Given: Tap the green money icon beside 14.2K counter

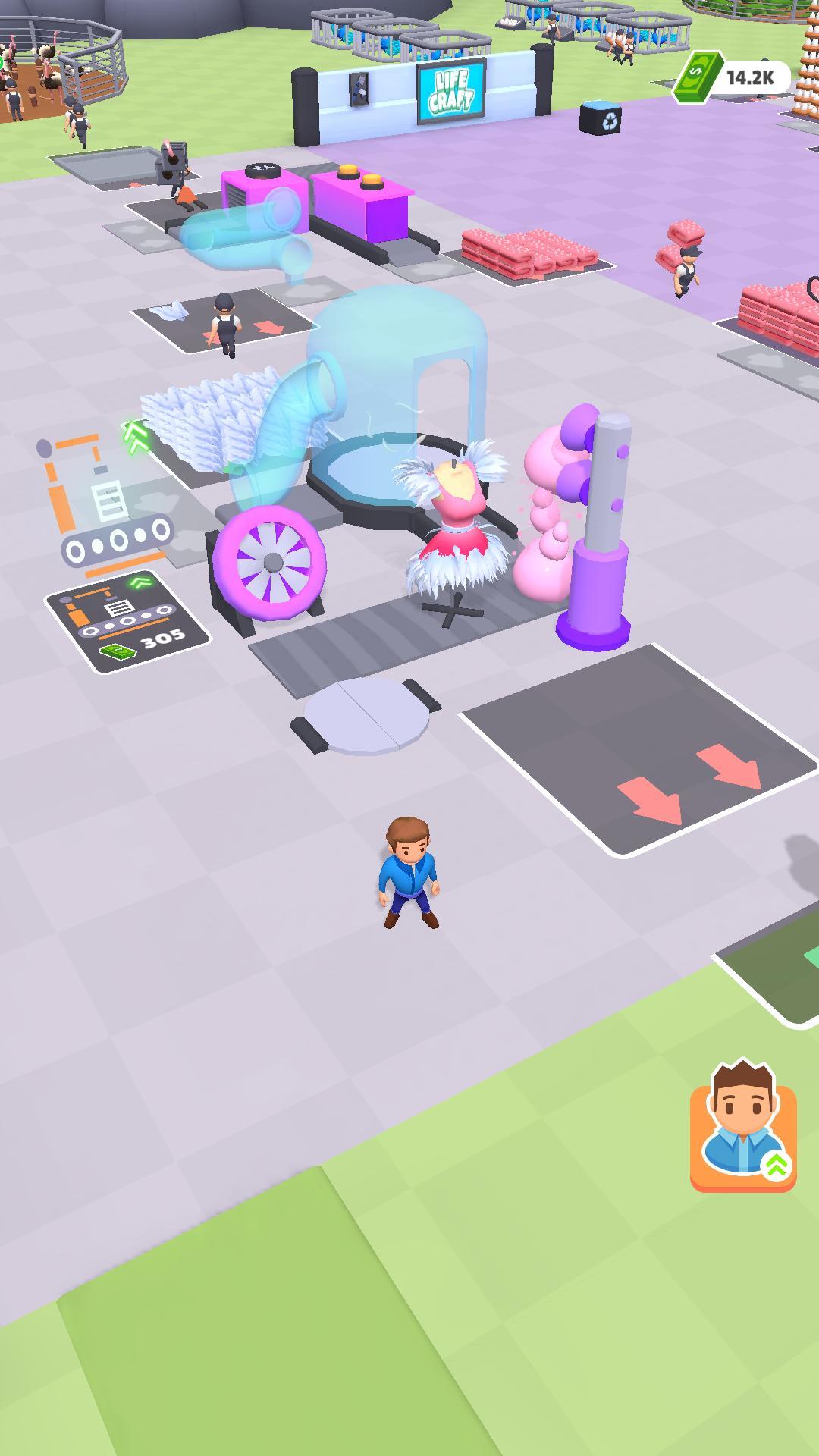Looking at the screenshot, I should pos(698,74).
